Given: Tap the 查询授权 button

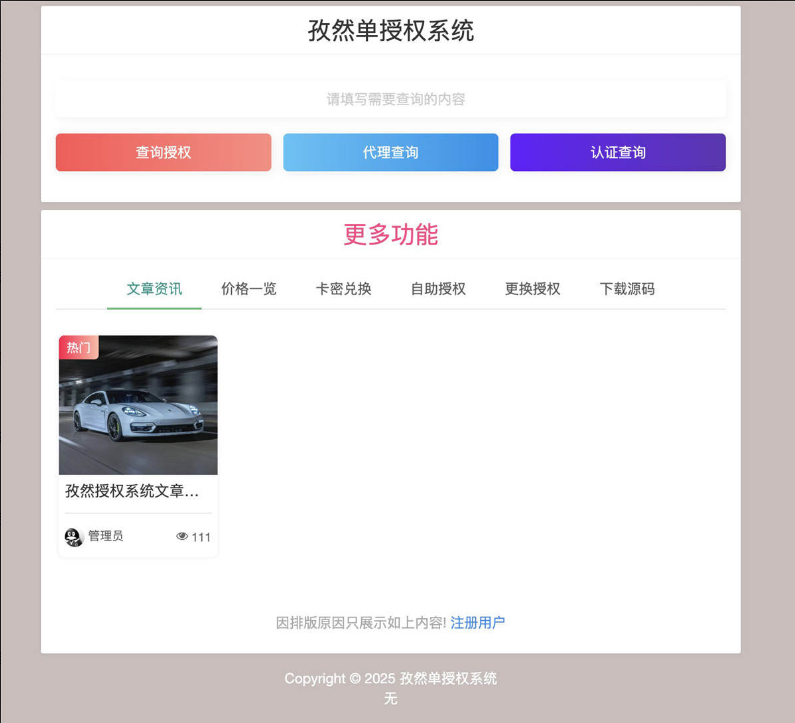Looking at the screenshot, I should 163,152.
